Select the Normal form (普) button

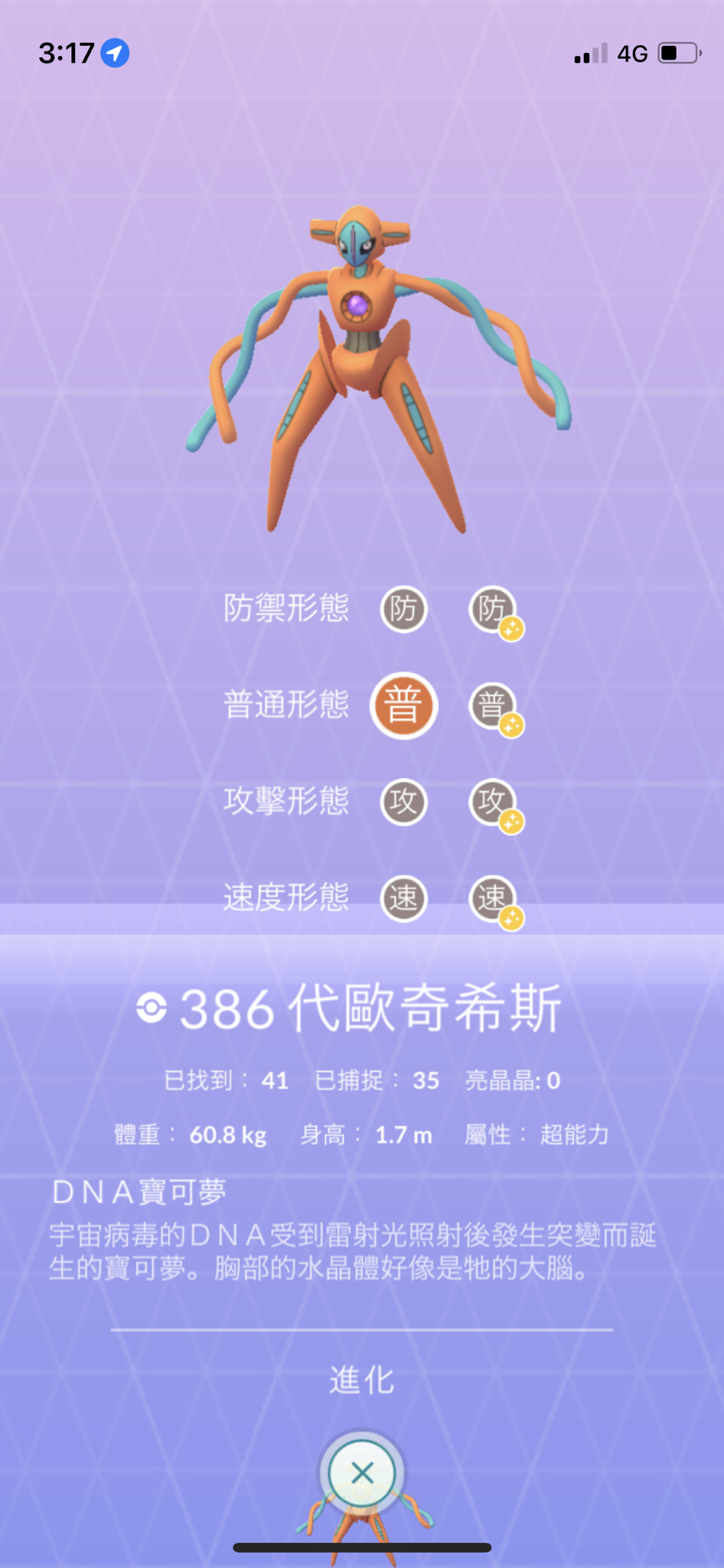[403, 705]
